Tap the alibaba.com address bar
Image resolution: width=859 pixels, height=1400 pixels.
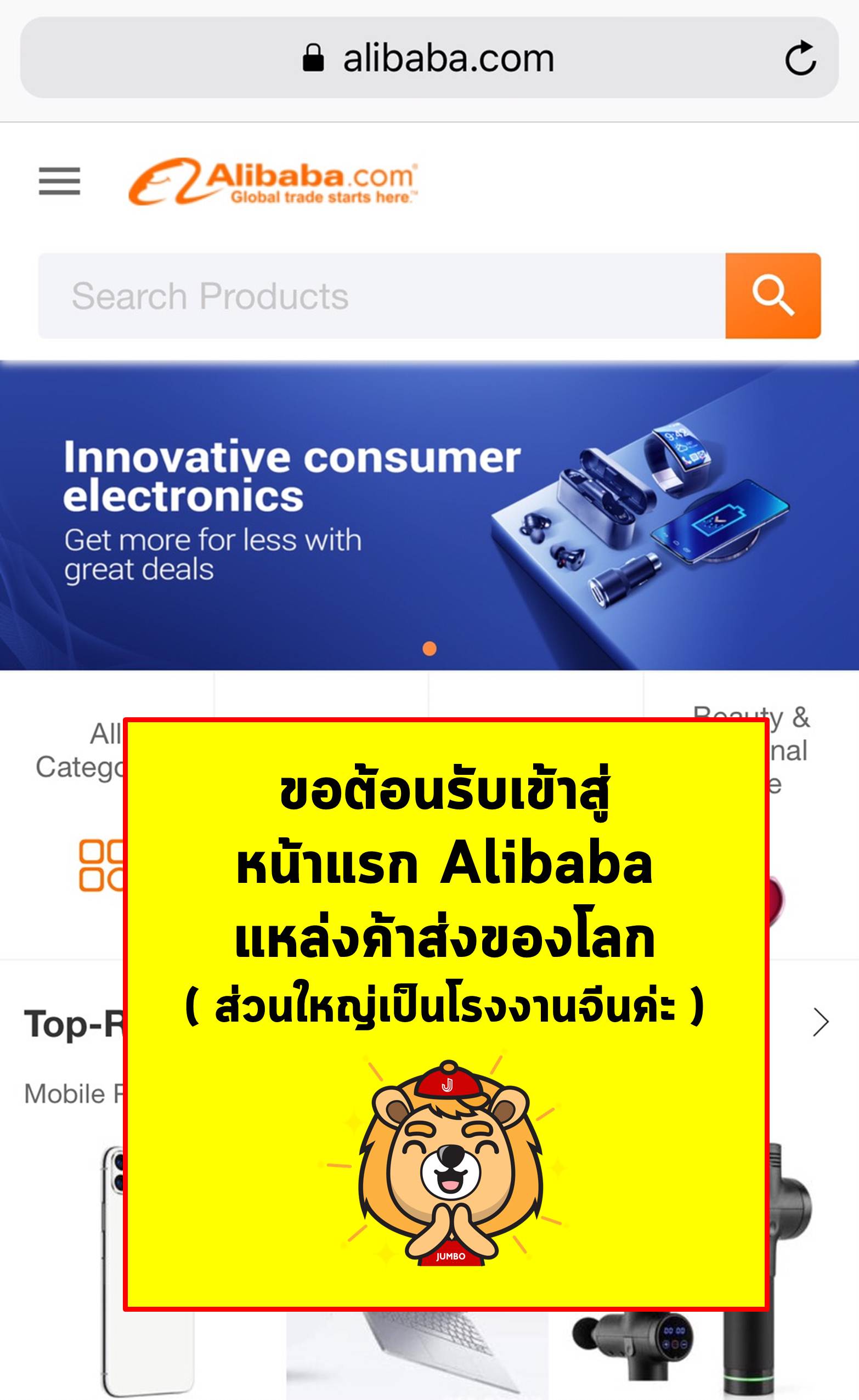point(429,58)
